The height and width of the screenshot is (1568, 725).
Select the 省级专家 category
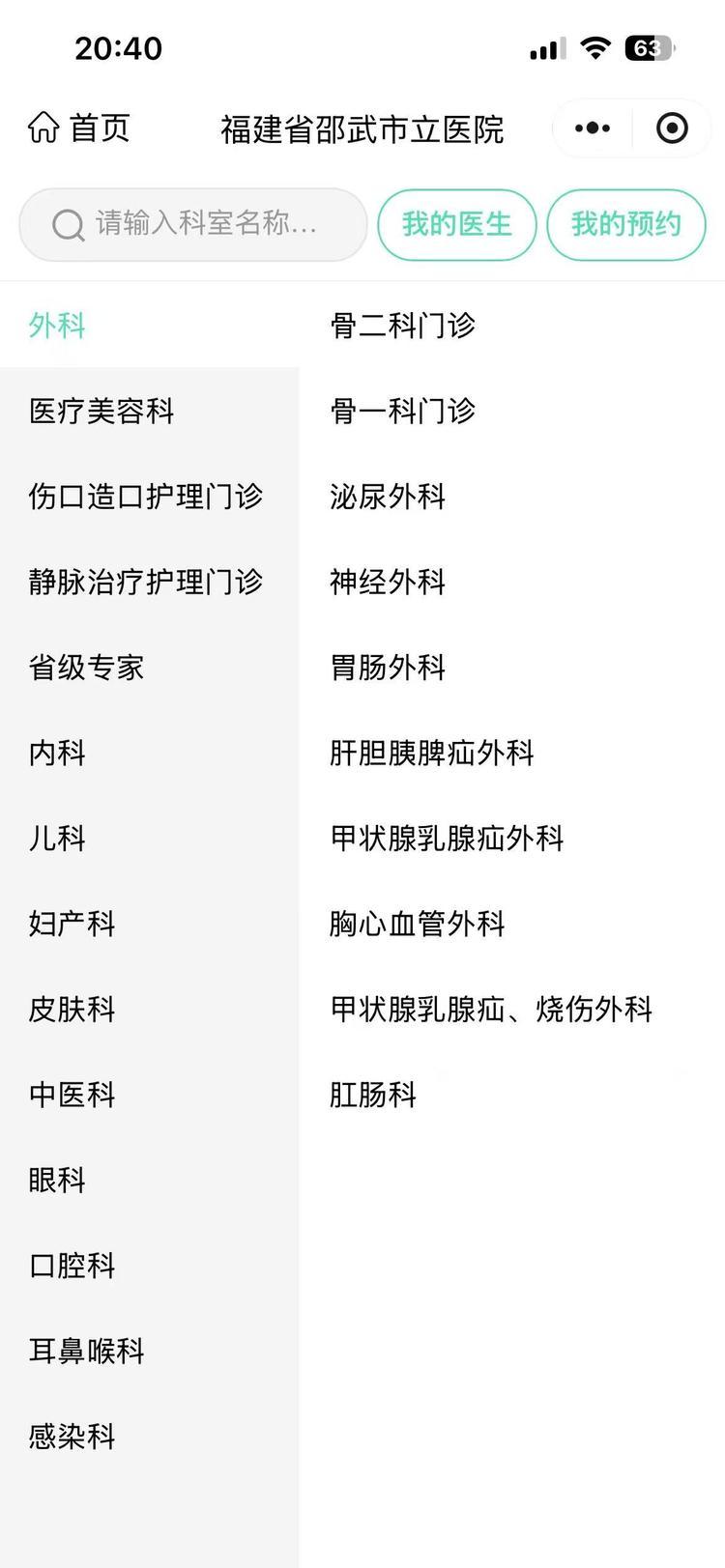coord(149,667)
